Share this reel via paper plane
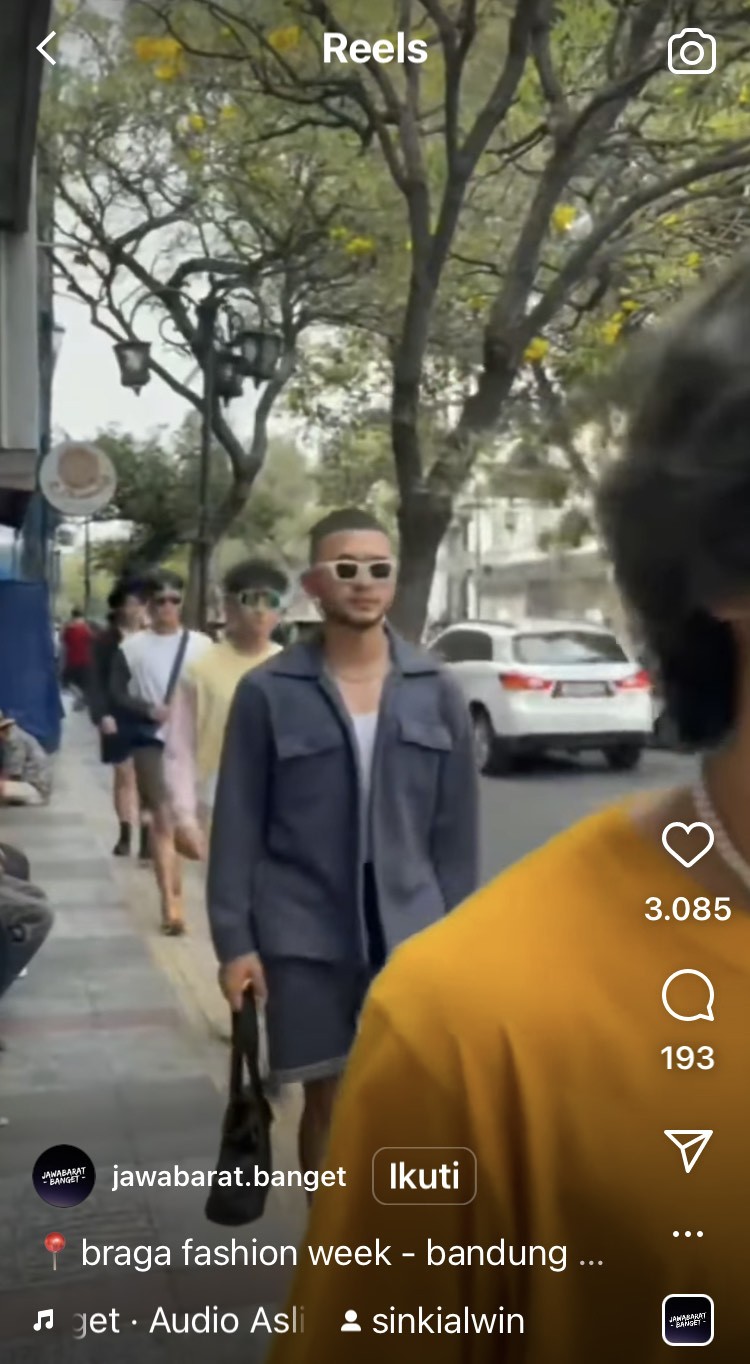Image resolution: width=750 pixels, height=1364 pixels. click(688, 1150)
